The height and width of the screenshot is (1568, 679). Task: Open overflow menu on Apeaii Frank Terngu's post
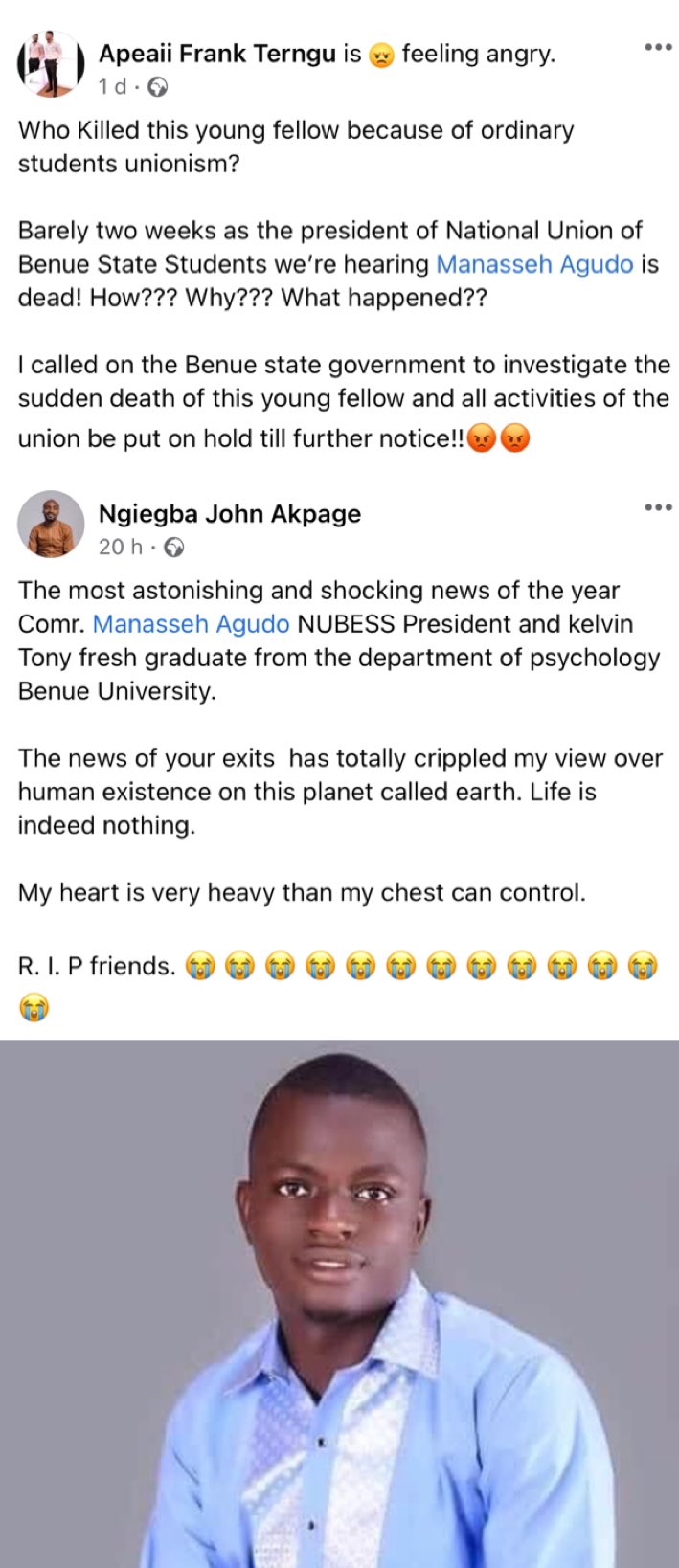657,47
